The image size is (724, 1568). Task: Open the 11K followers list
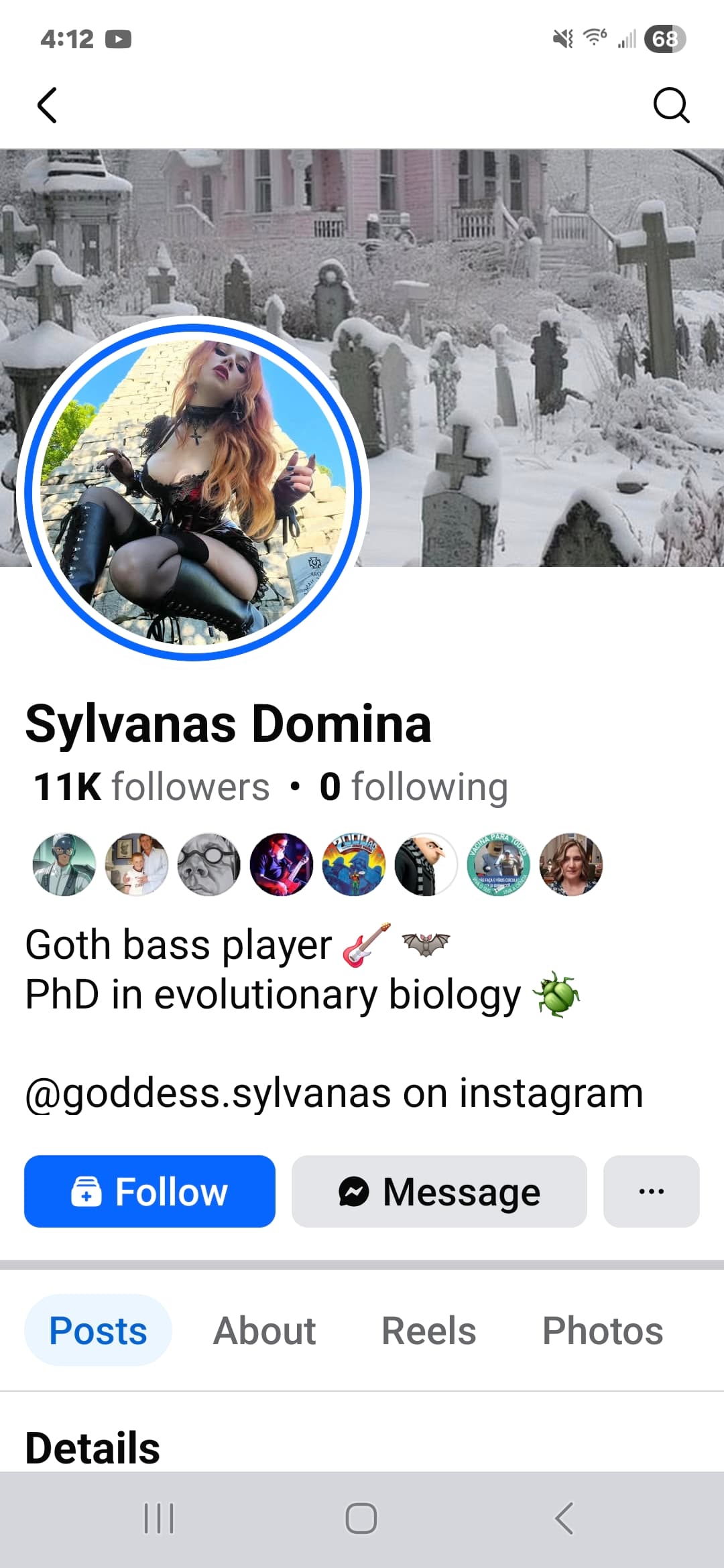[x=152, y=787]
